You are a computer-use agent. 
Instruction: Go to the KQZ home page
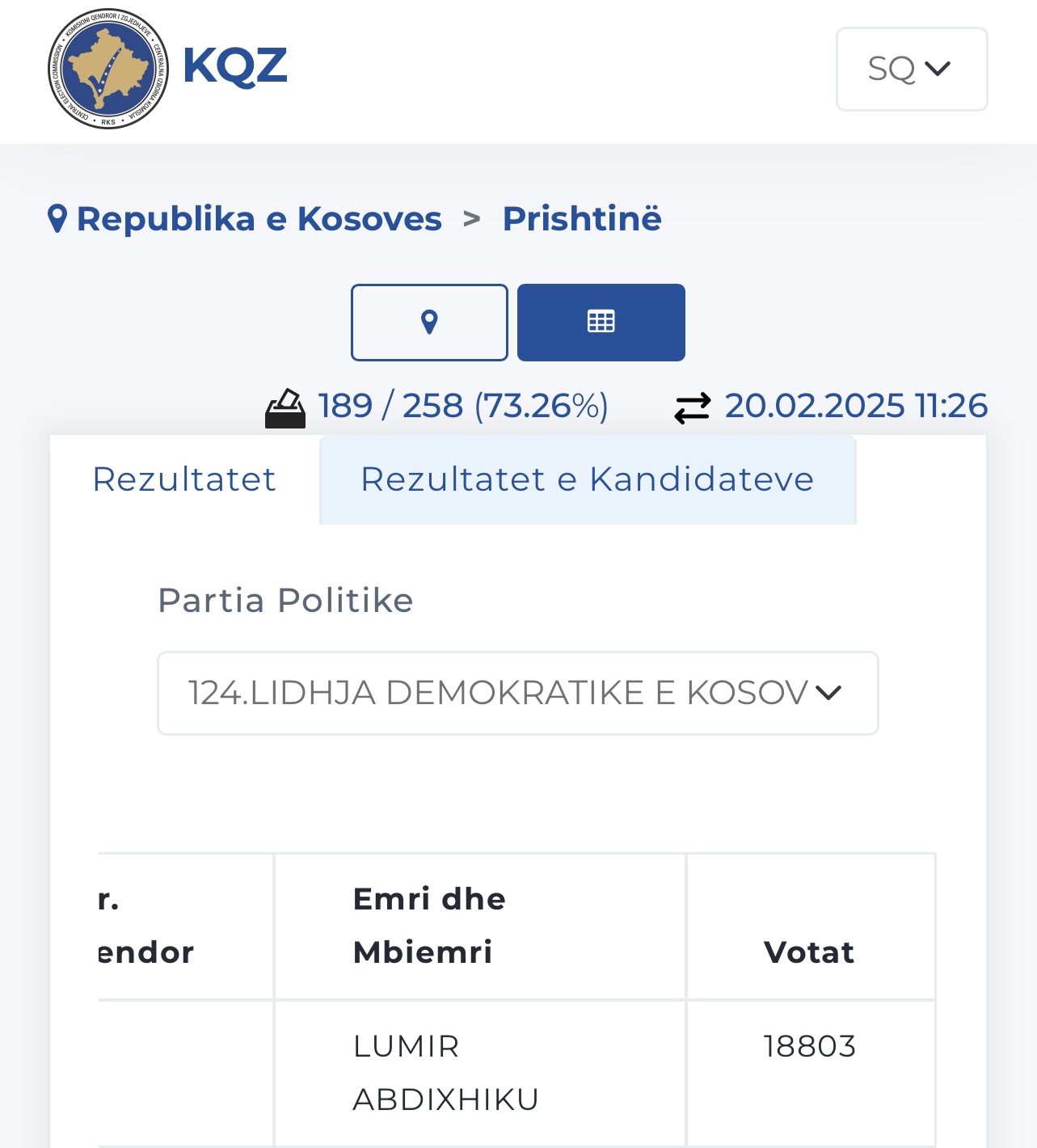click(168, 68)
